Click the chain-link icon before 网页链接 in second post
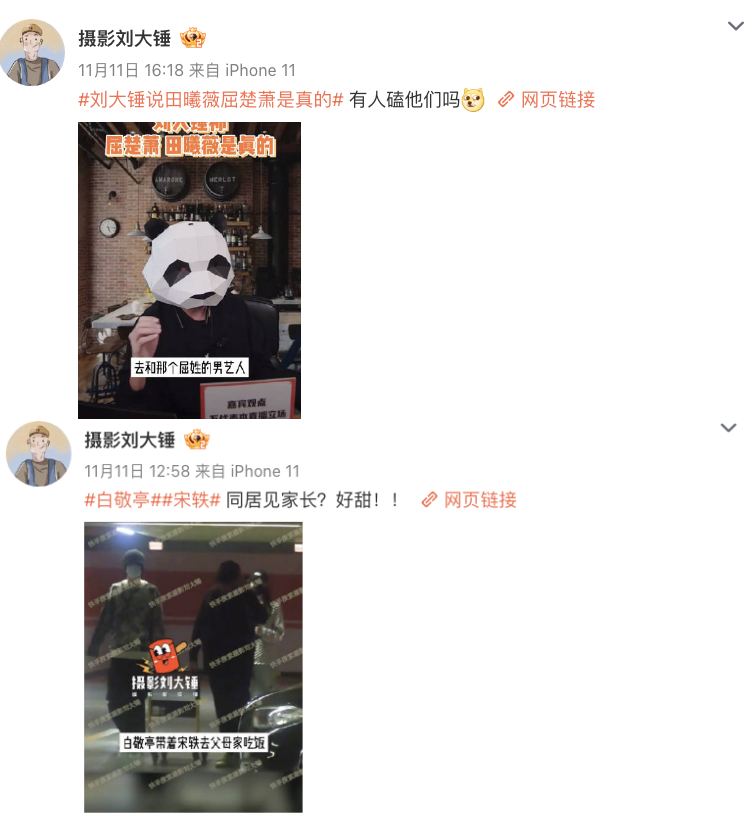This screenshot has width=756, height=816. point(429,500)
